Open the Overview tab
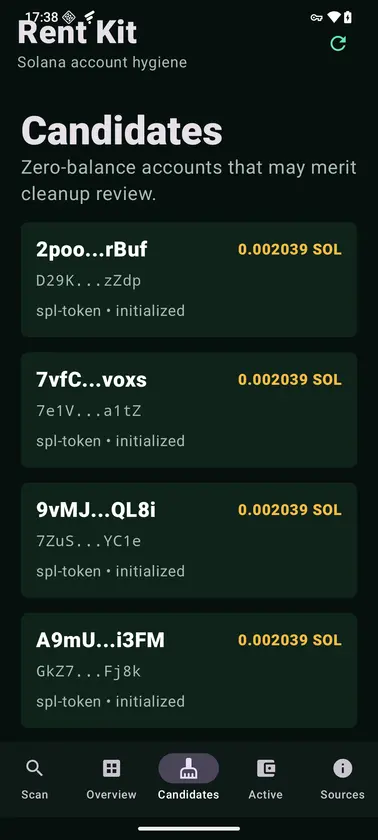Image resolution: width=378 pixels, height=840 pixels. click(x=111, y=779)
